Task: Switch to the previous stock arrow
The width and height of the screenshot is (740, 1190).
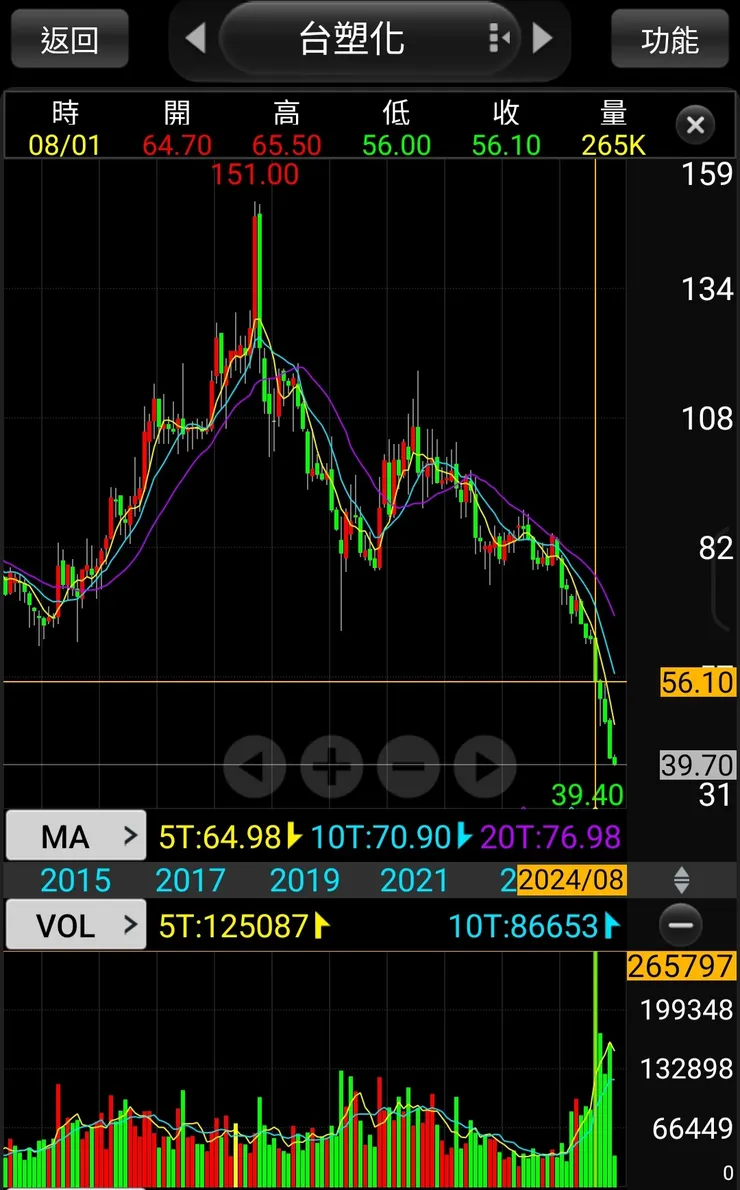Action: click(196, 39)
